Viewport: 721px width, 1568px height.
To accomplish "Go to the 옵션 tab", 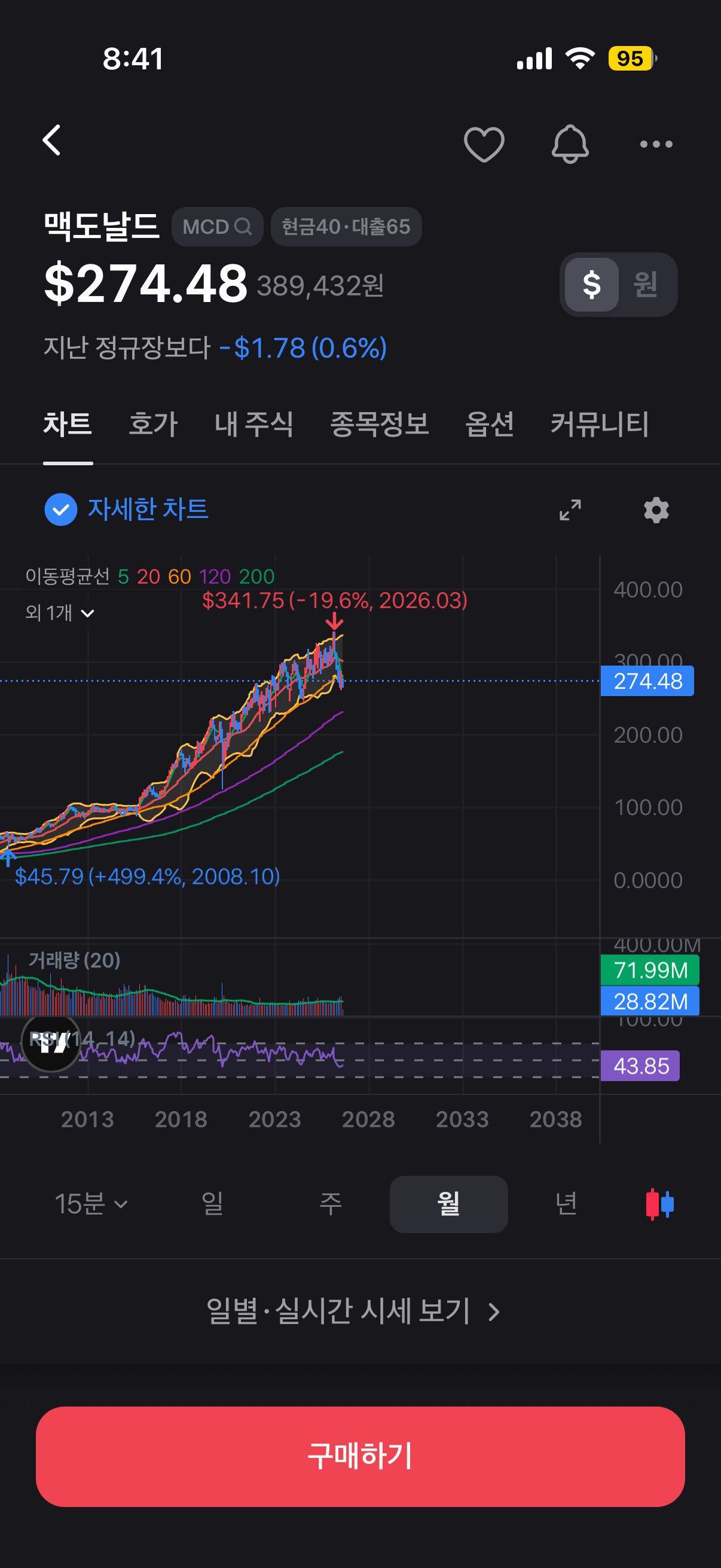I will (489, 423).
